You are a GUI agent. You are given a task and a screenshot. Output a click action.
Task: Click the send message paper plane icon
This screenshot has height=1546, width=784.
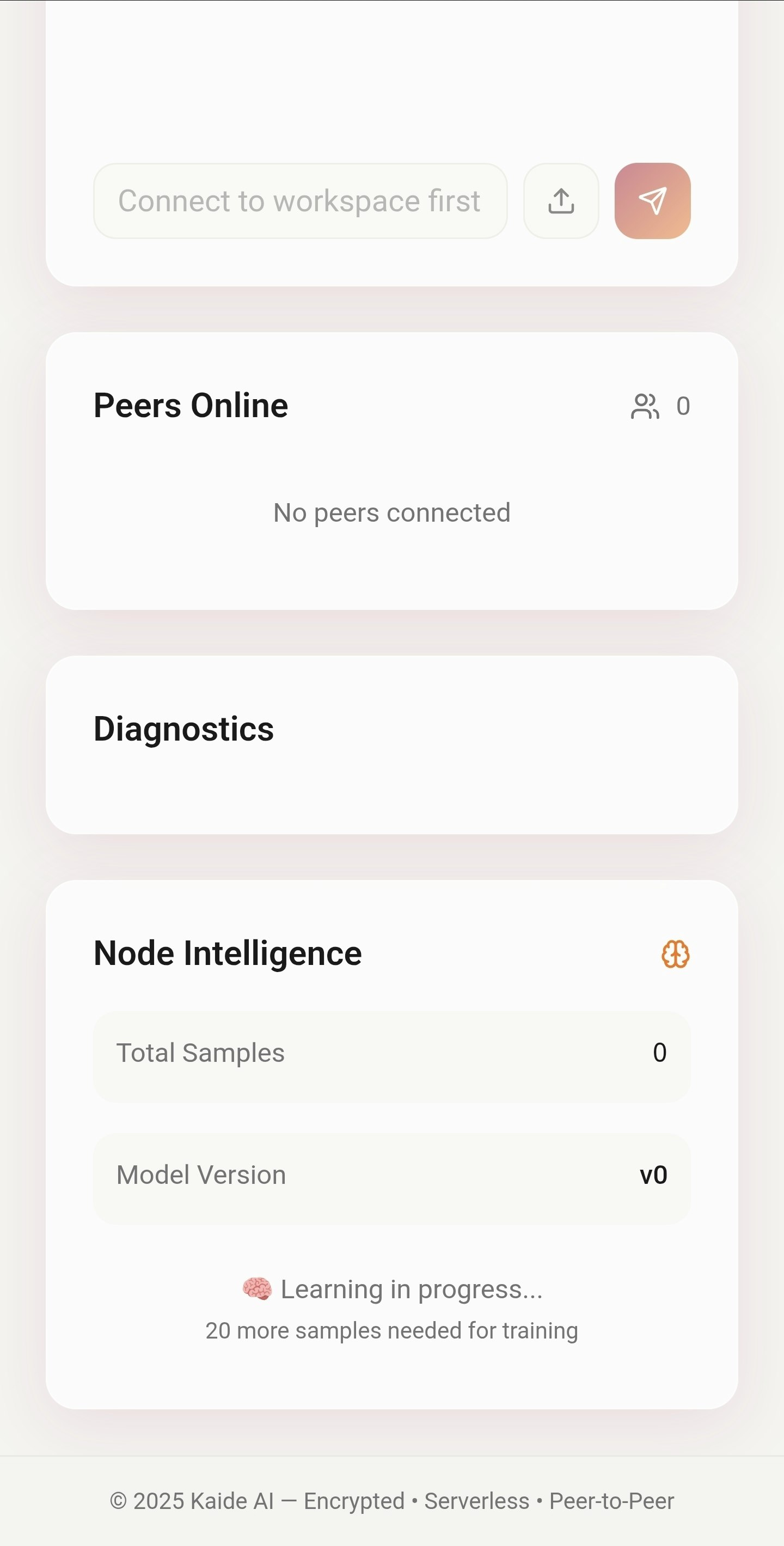pos(653,201)
